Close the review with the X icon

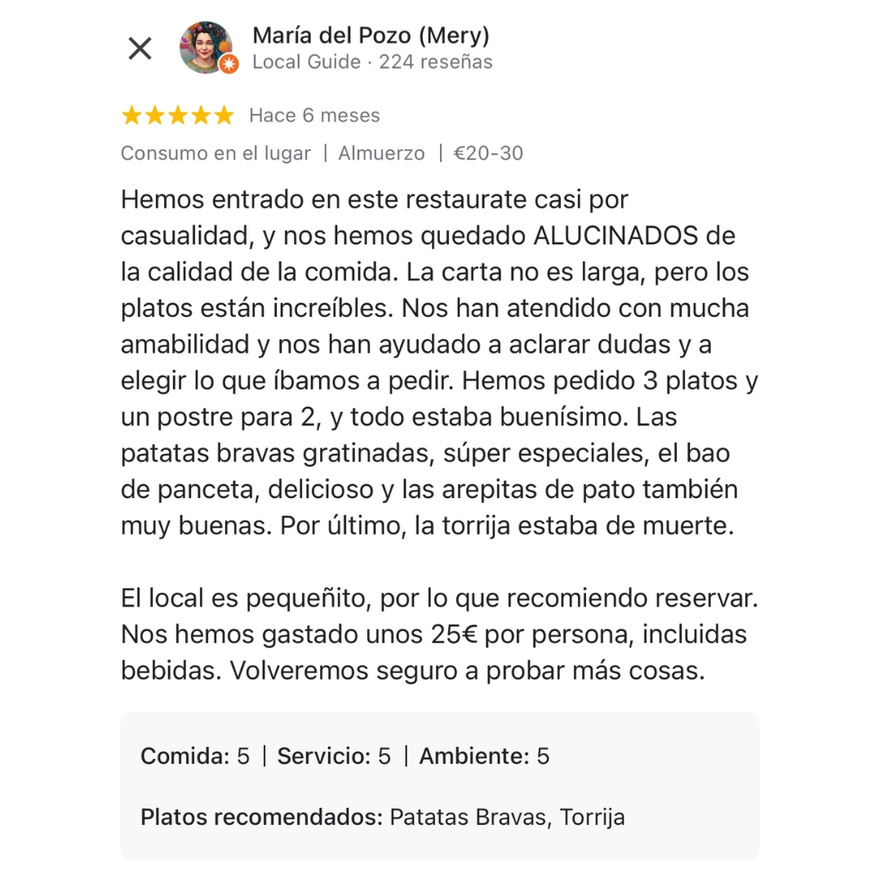(140, 48)
